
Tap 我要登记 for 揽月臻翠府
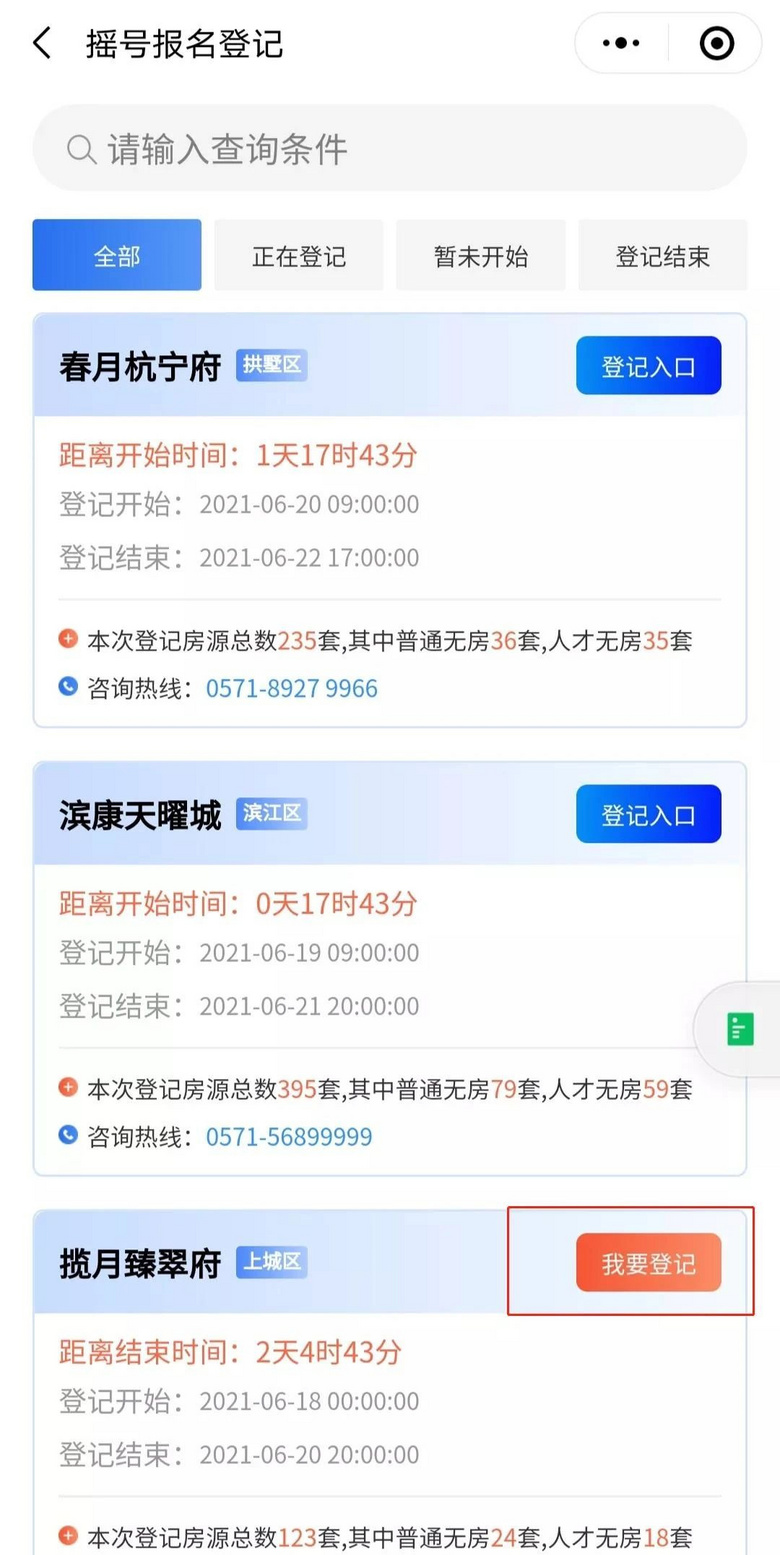click(648, 1263)
